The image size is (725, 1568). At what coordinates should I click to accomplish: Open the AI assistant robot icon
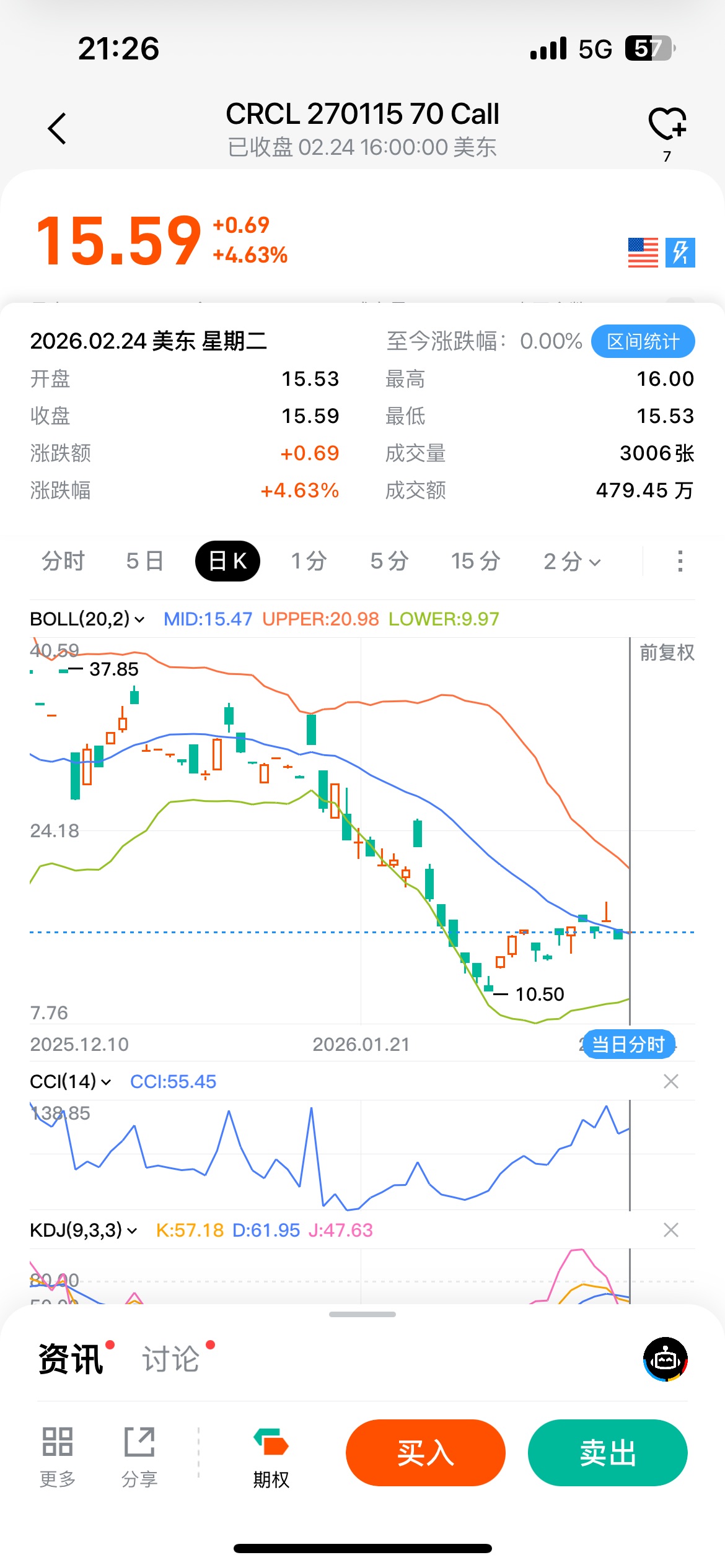666,1359
